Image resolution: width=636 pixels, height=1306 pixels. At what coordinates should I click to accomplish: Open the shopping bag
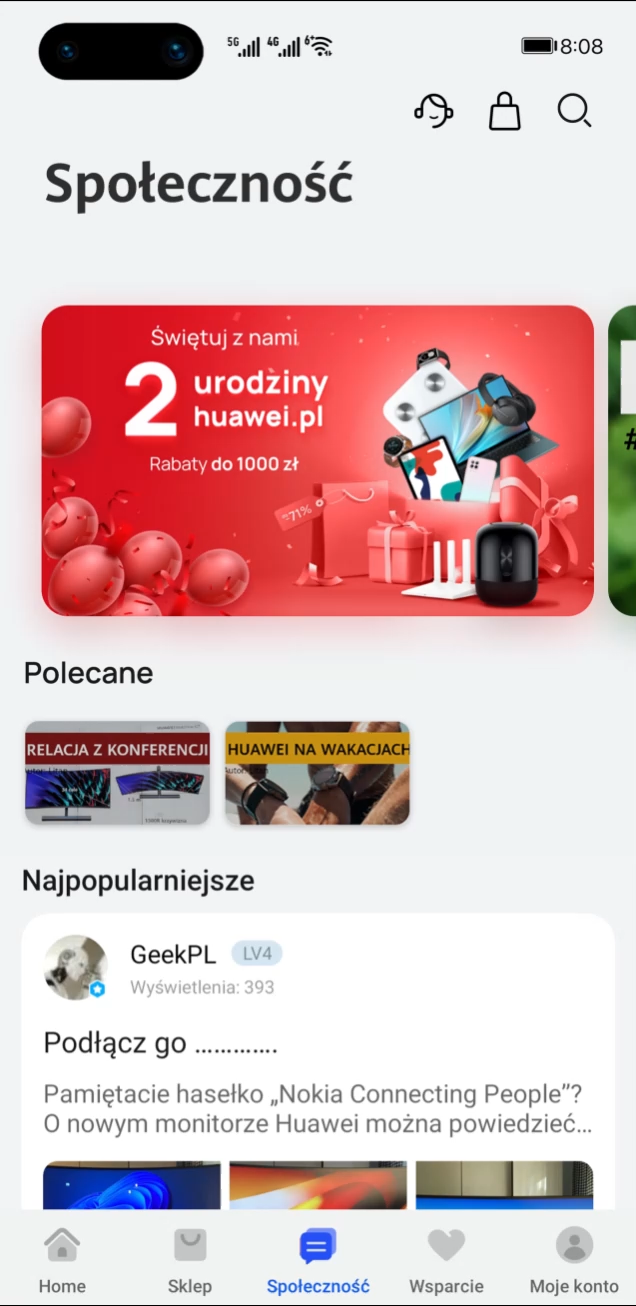[504, 111]
